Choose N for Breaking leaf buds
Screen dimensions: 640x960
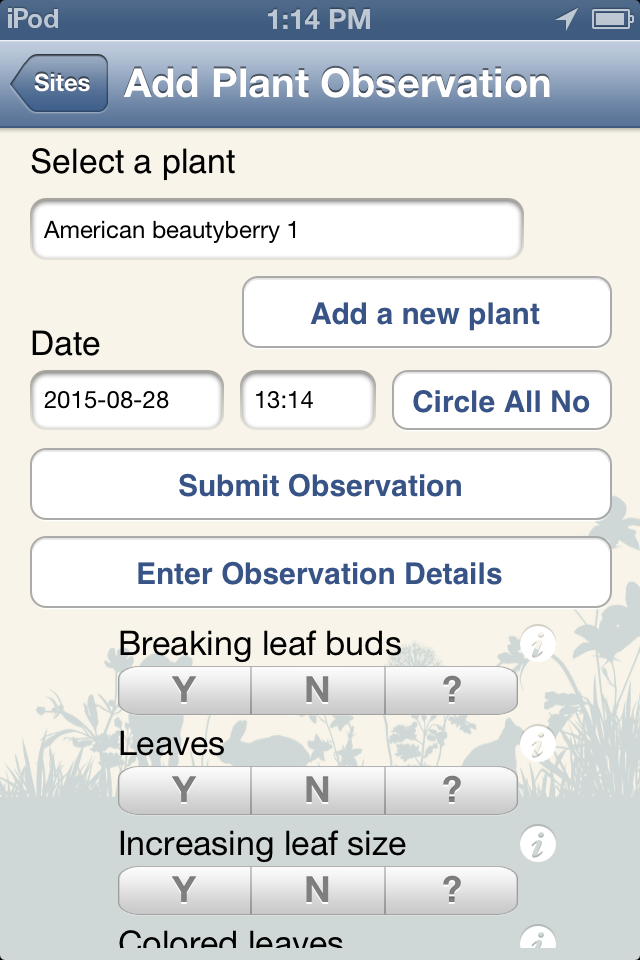coord(317,690)
